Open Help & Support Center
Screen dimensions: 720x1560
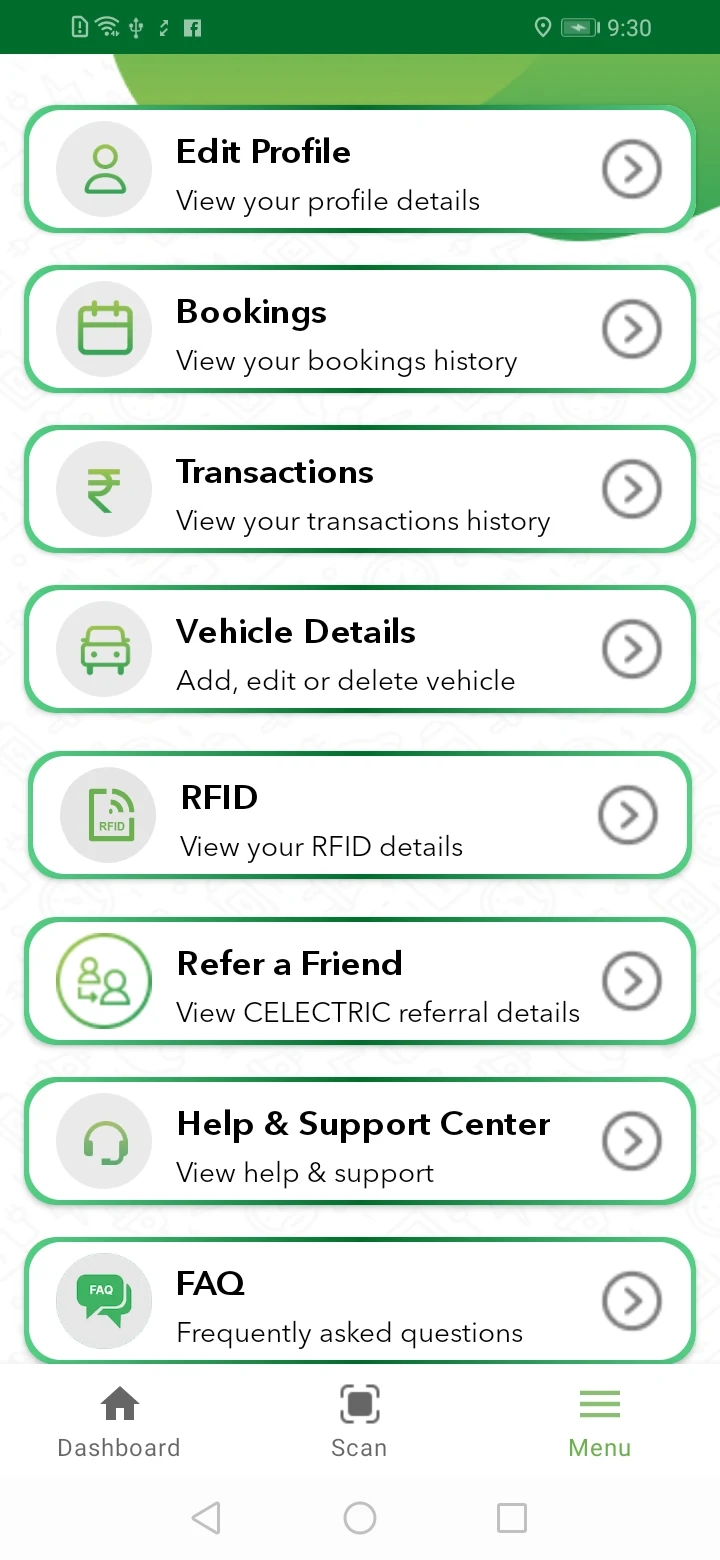[x=359, y=1142]
